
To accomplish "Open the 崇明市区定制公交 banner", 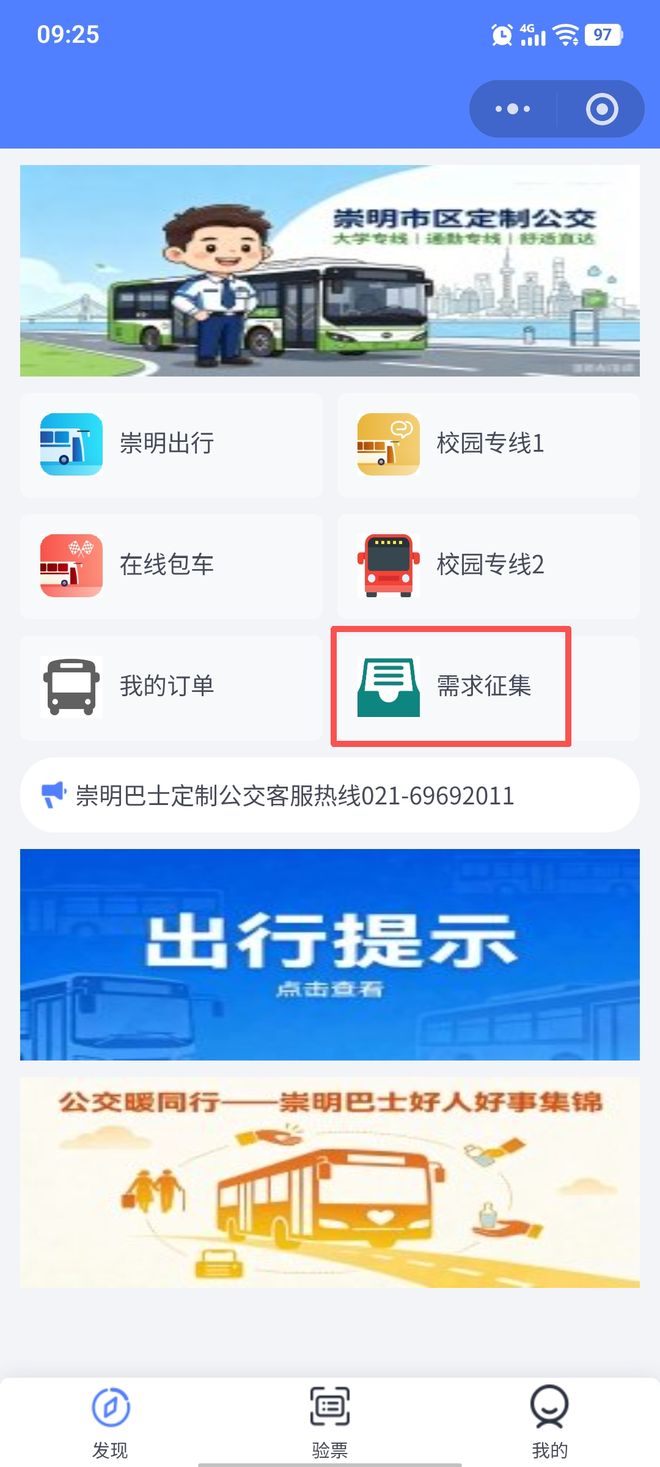I will pos(330,271).
